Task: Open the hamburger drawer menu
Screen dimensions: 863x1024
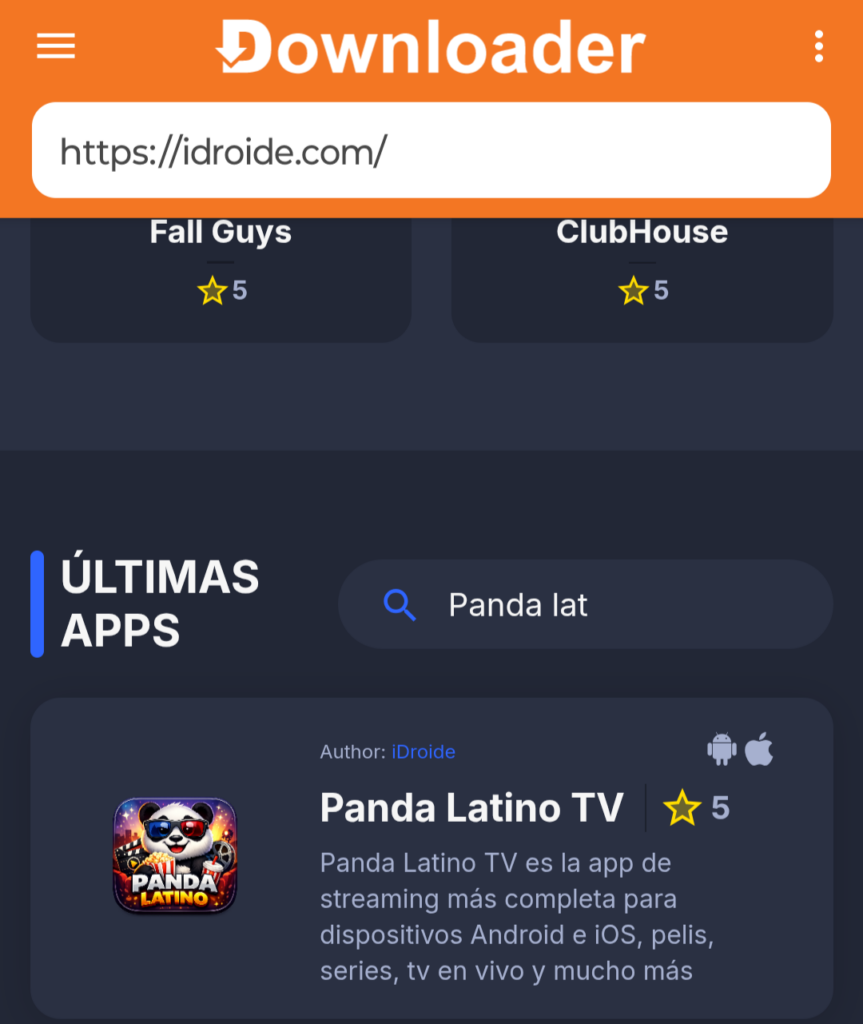Action: [56, 46]
